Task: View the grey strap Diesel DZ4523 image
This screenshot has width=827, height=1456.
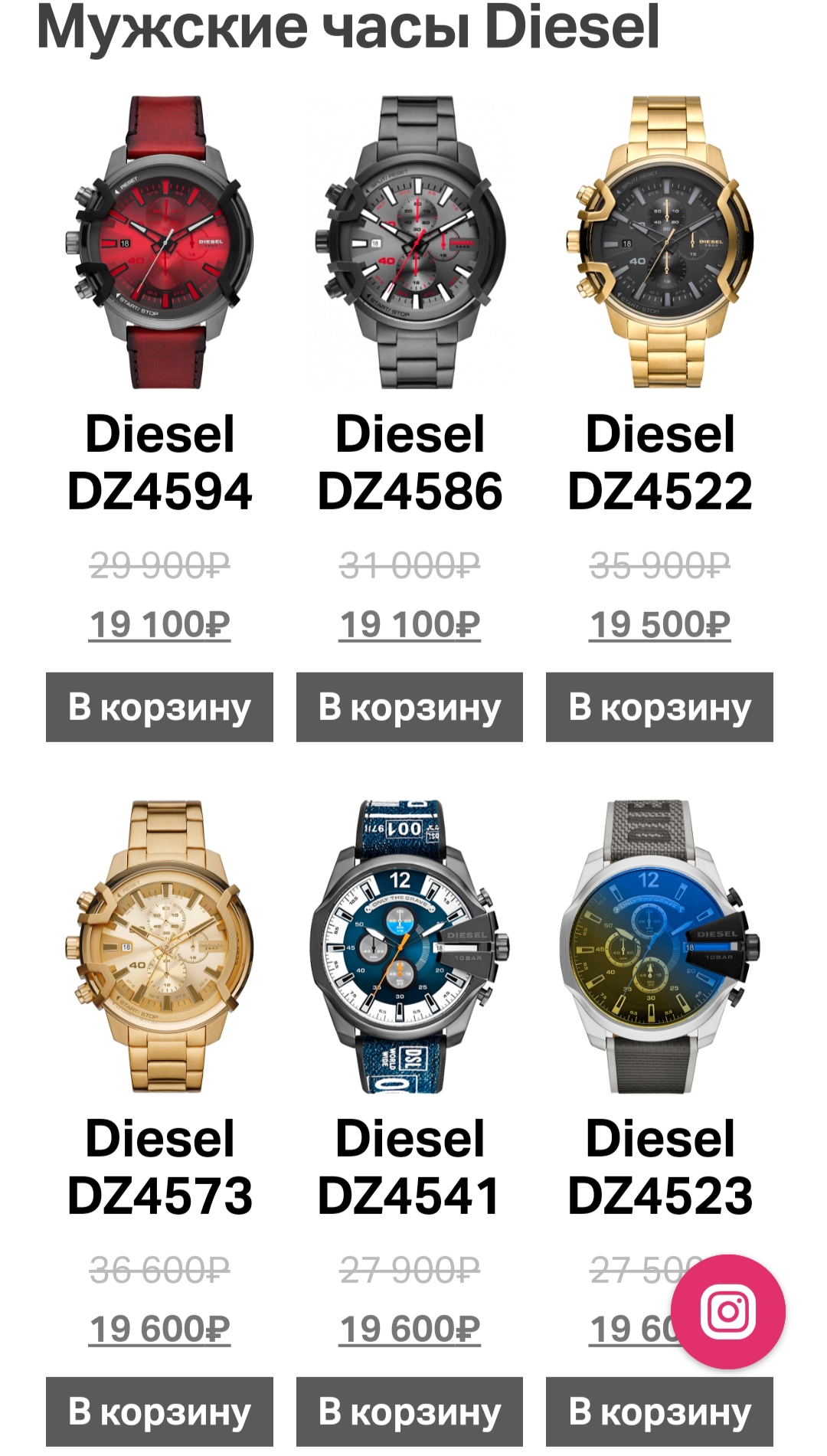Action: point(659,947)
